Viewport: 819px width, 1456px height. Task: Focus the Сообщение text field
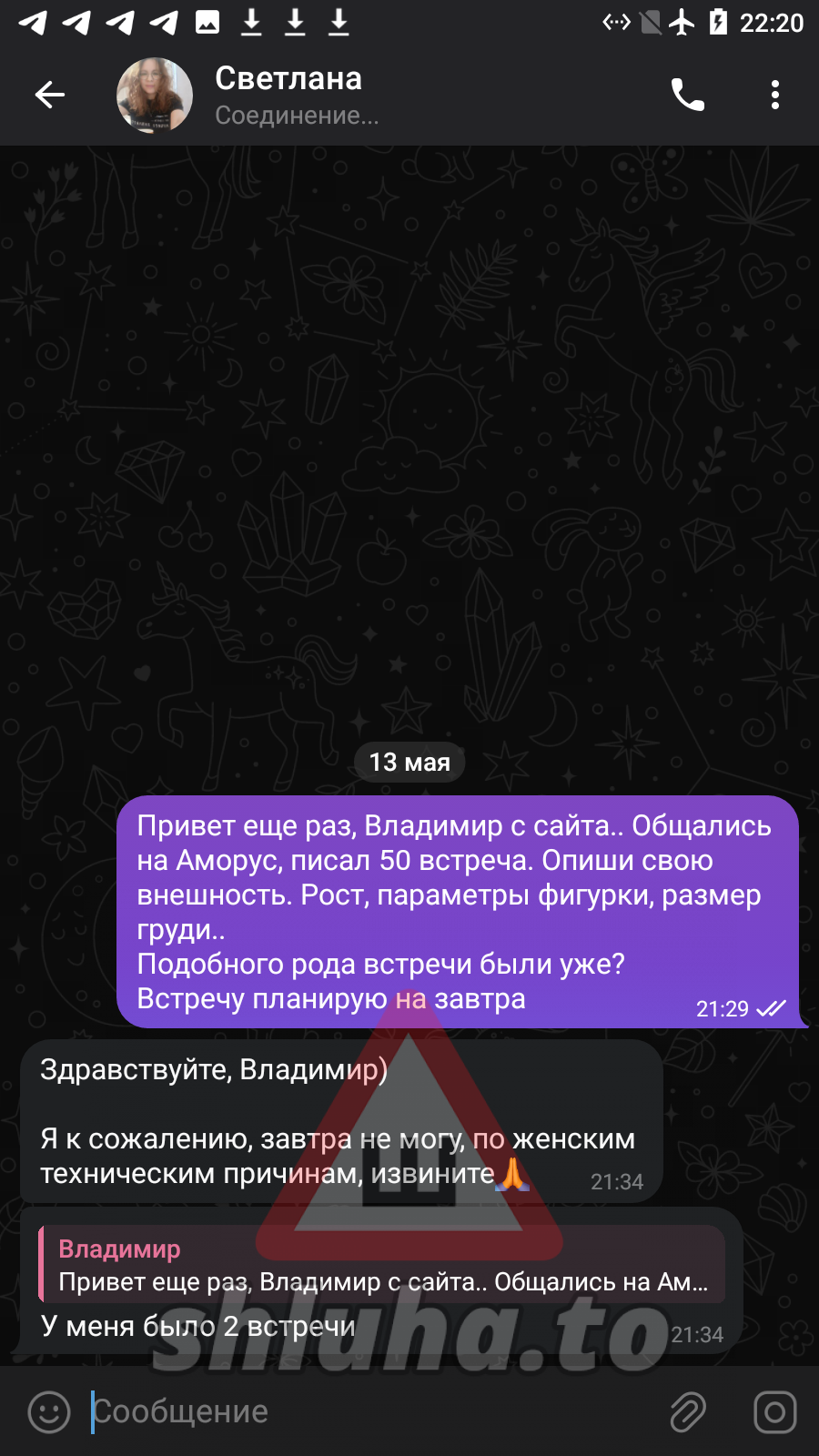tap(364, 1412)
